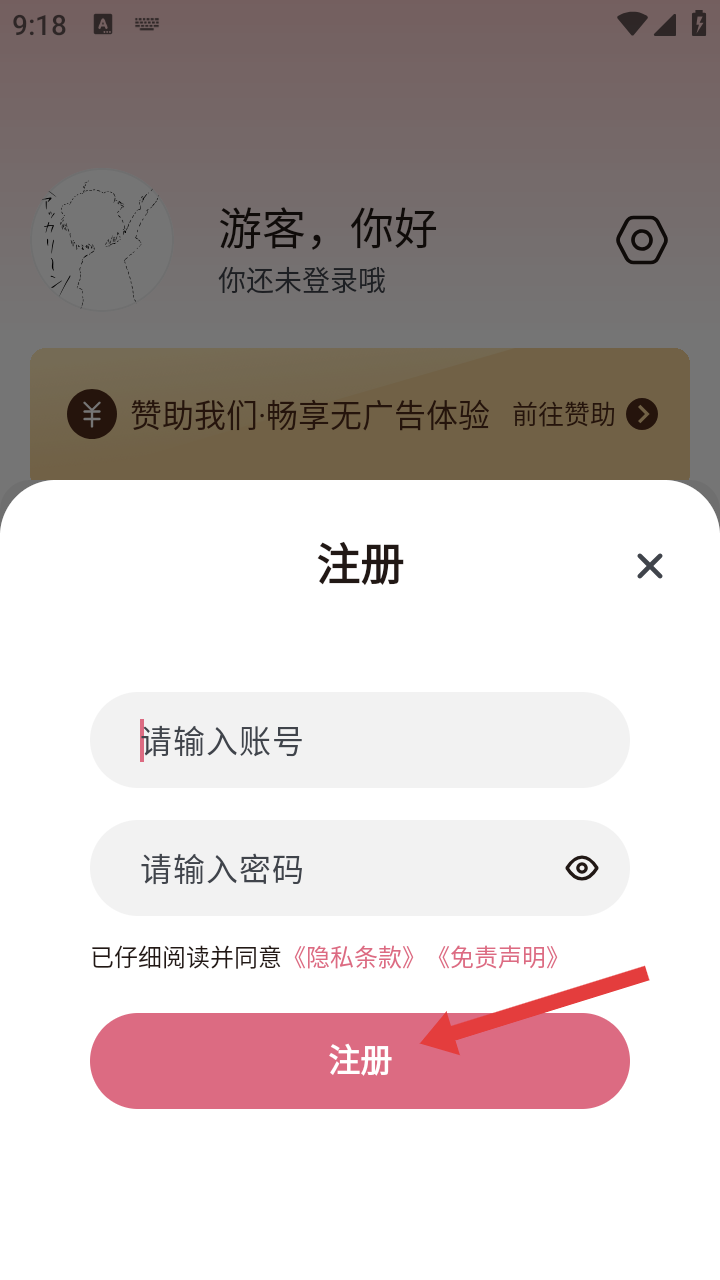
Task: Toggle password visibility eye icon
Action: 582,868
